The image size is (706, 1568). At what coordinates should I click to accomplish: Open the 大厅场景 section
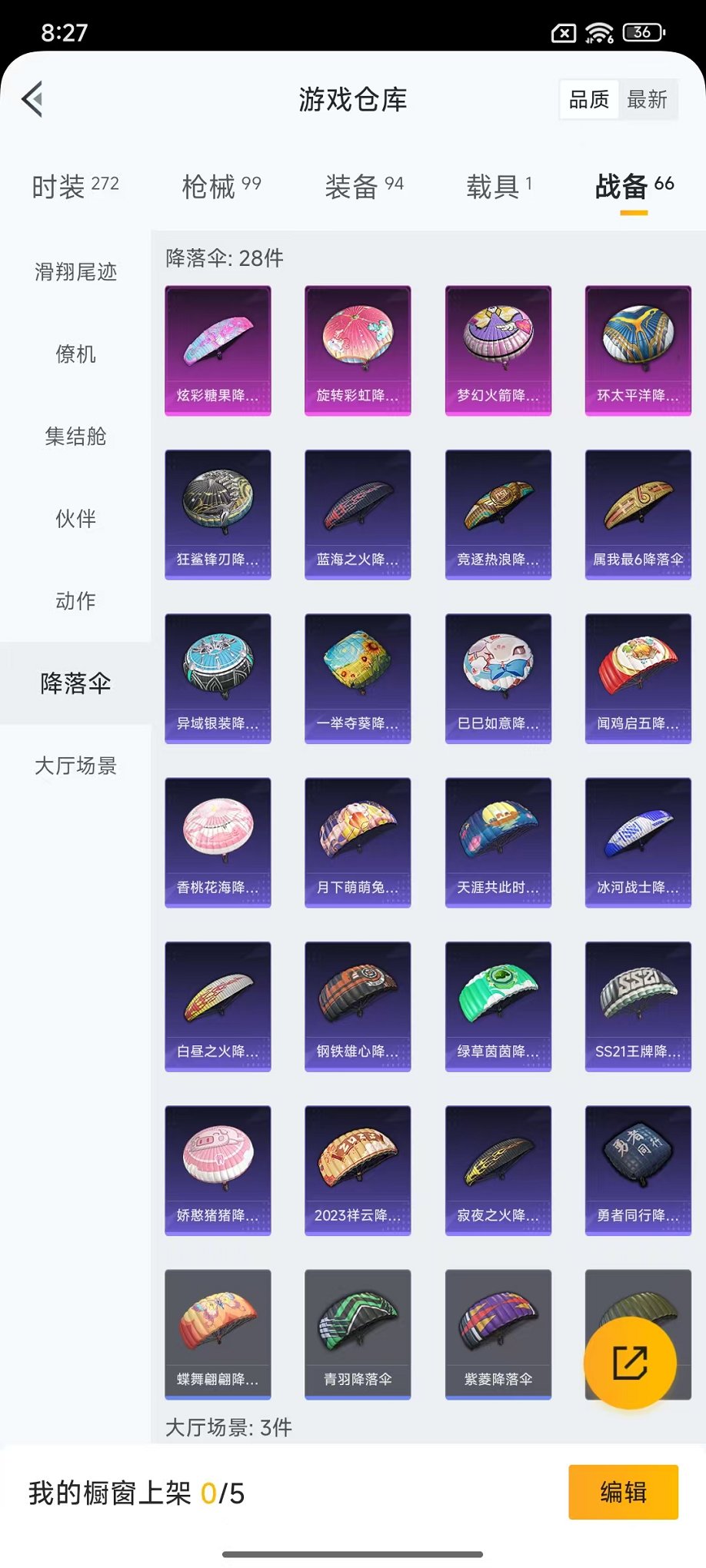(75, 766)
